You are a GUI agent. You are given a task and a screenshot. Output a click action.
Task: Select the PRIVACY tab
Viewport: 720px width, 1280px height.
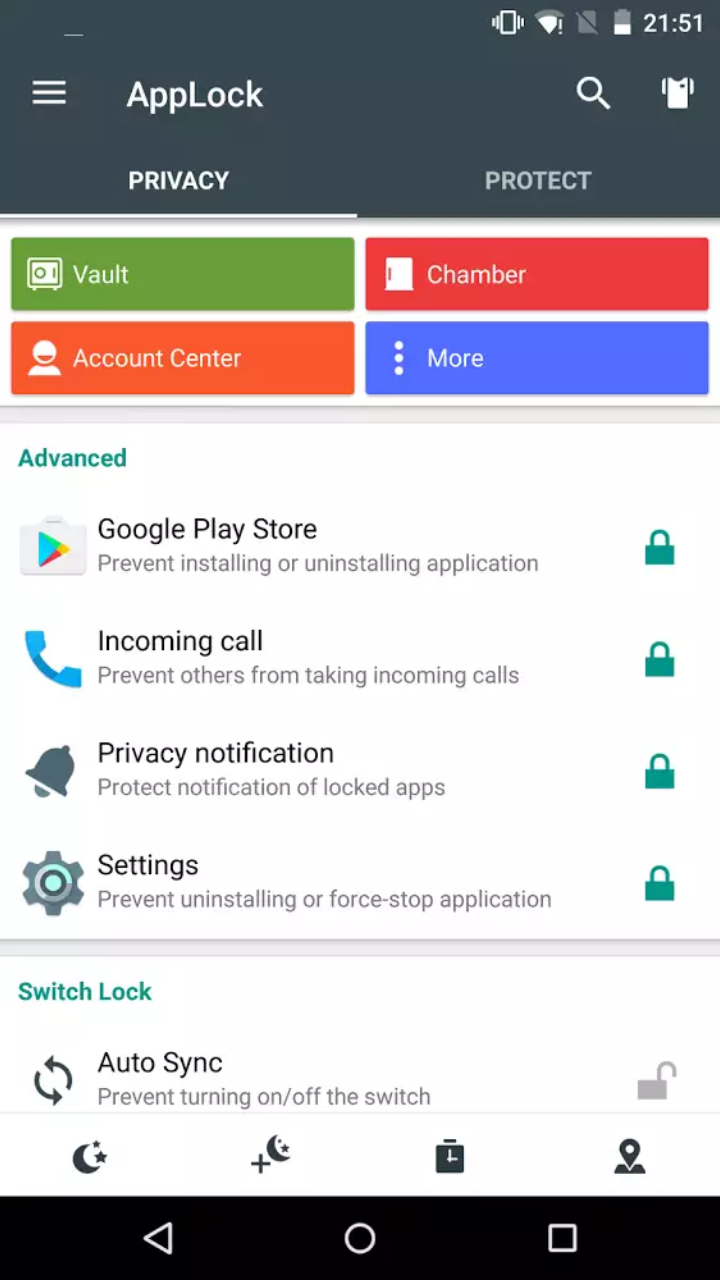tap(178, 180)
